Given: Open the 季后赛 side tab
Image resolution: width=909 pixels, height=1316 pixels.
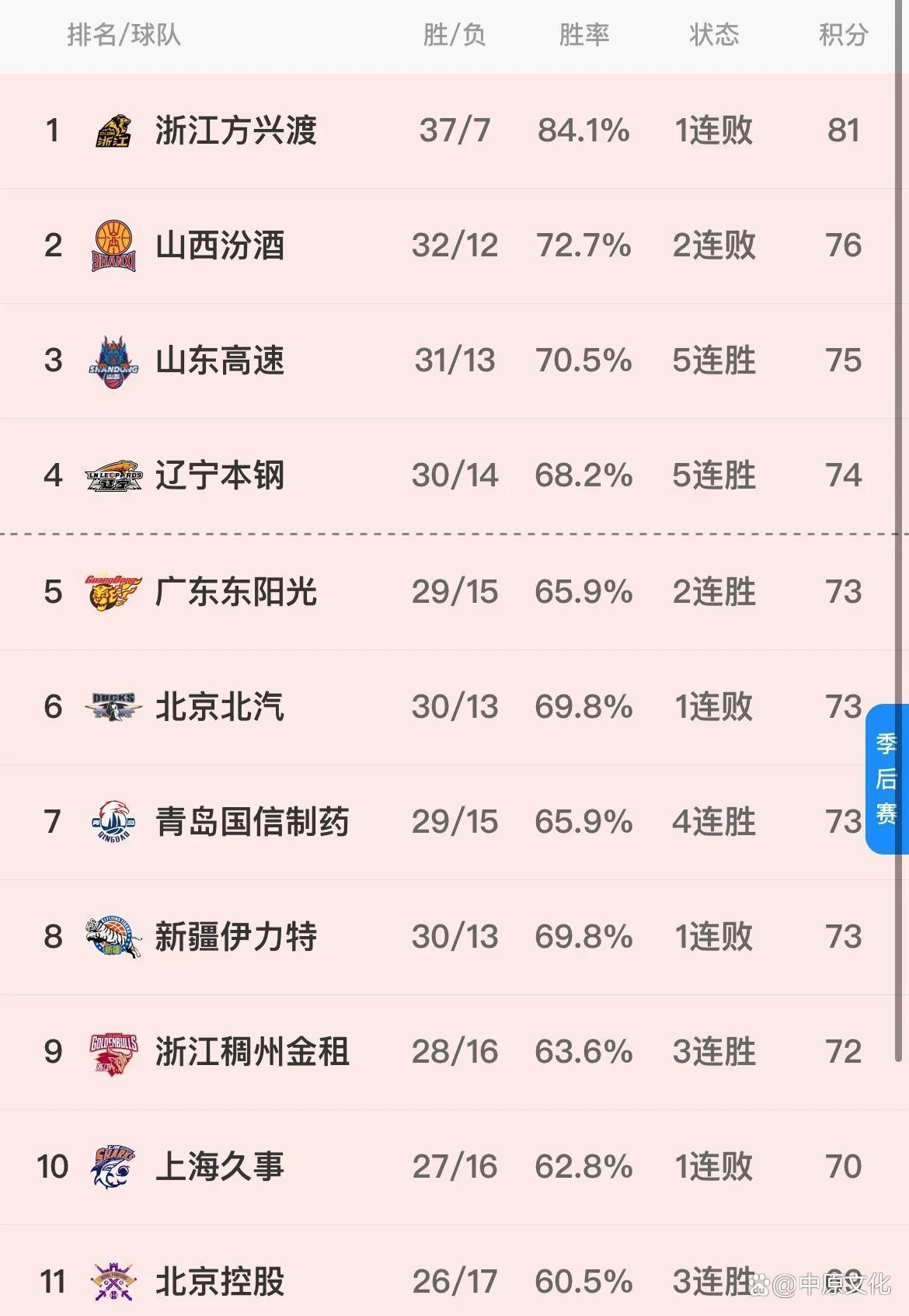Looking at the screenshot, I should [886, 779].
